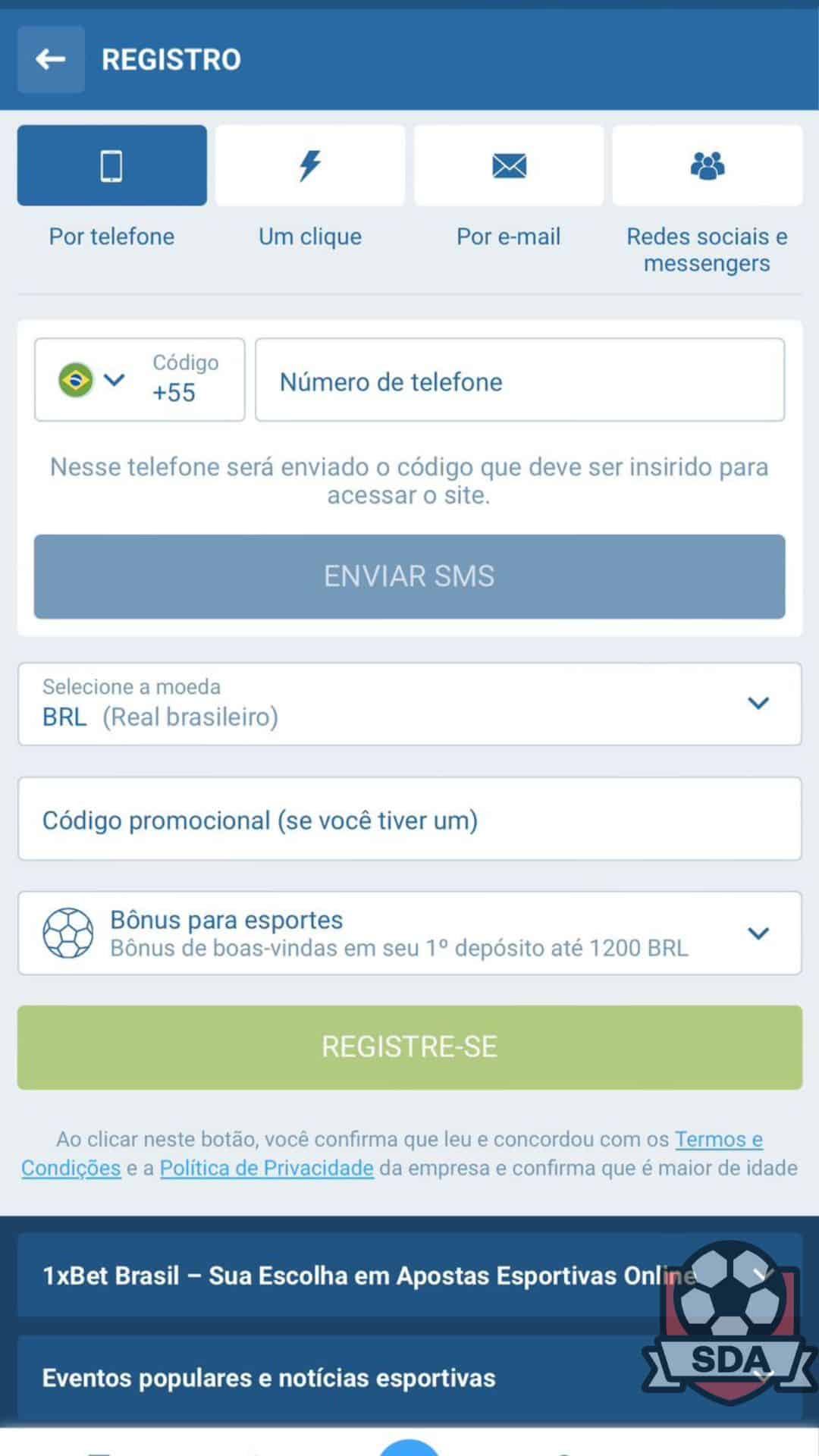Screen dimensions: 819x1456
Task: Expand Eventos populares e notícias esportivas
Action: tap(409, 1377)
